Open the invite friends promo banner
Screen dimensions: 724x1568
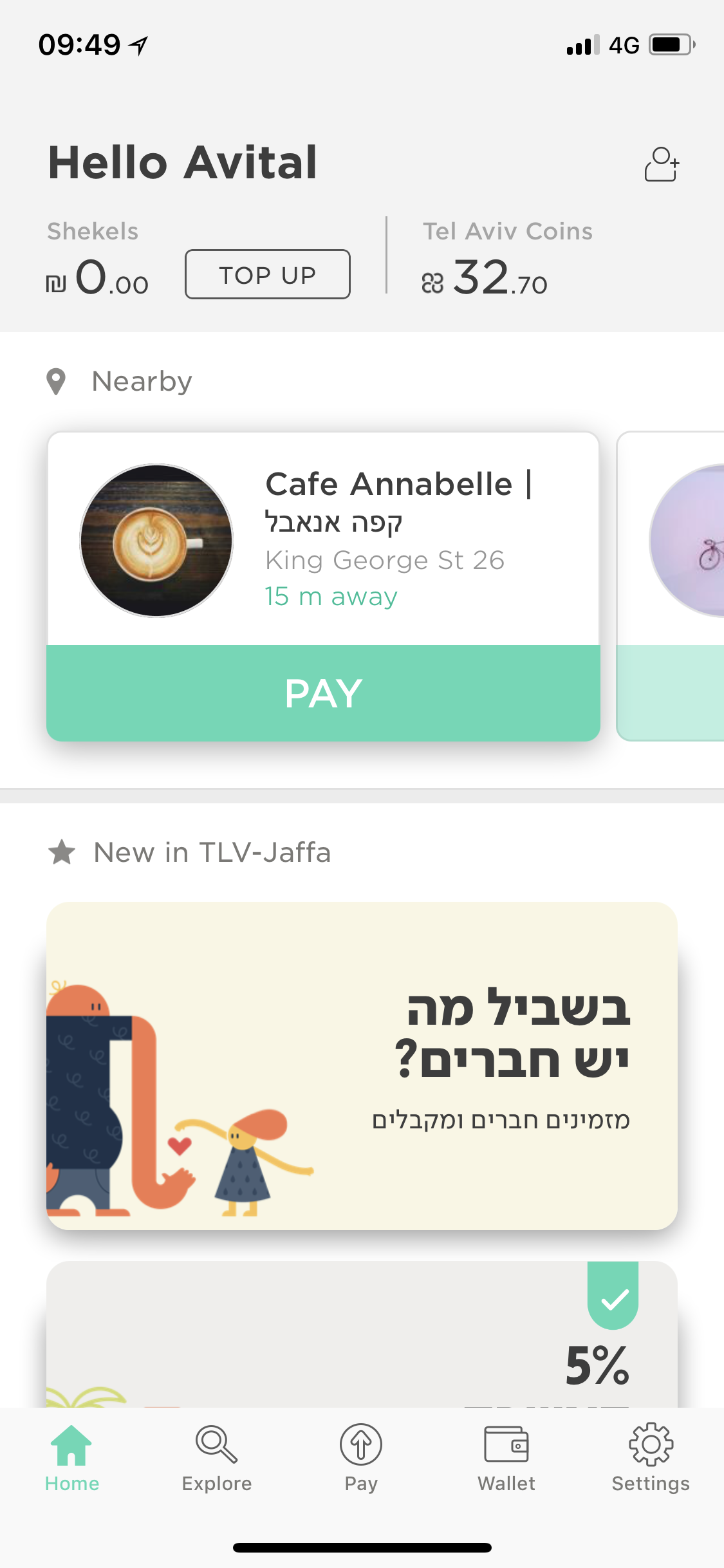pyautogui.click(x=362, y=1066)
